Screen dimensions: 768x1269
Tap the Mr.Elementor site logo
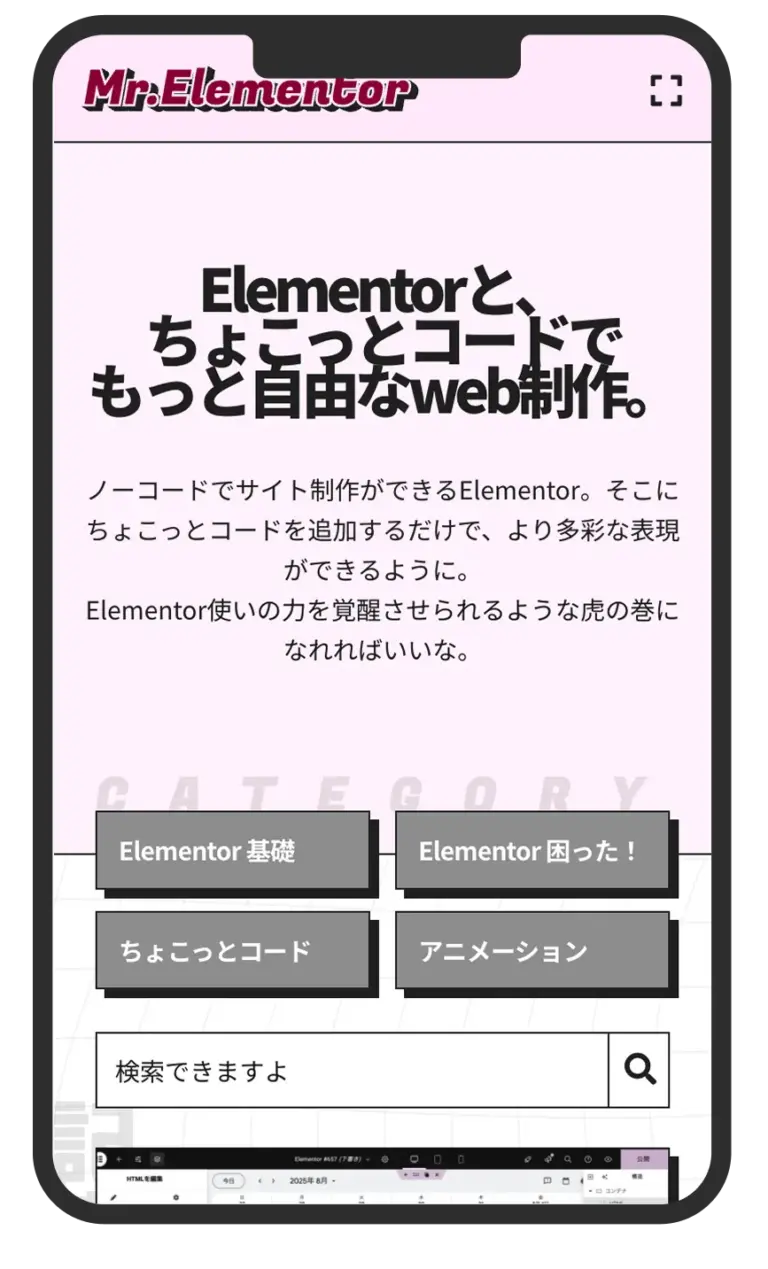(x=250, y=91)
